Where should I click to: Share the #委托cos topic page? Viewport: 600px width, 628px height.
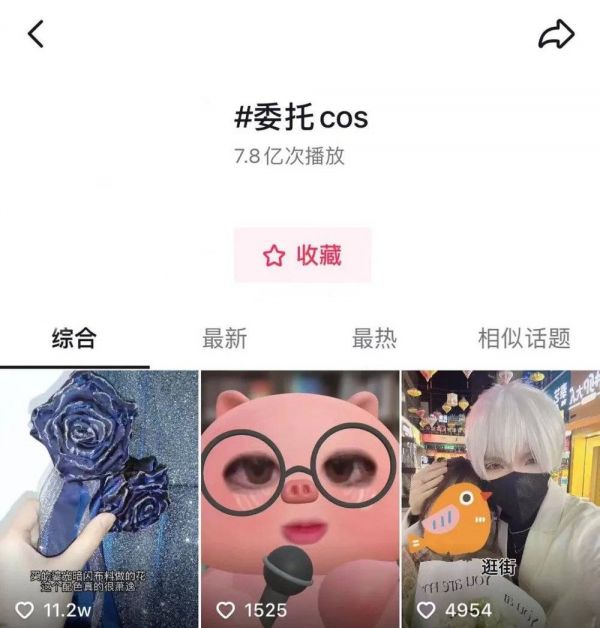[556, 35]
